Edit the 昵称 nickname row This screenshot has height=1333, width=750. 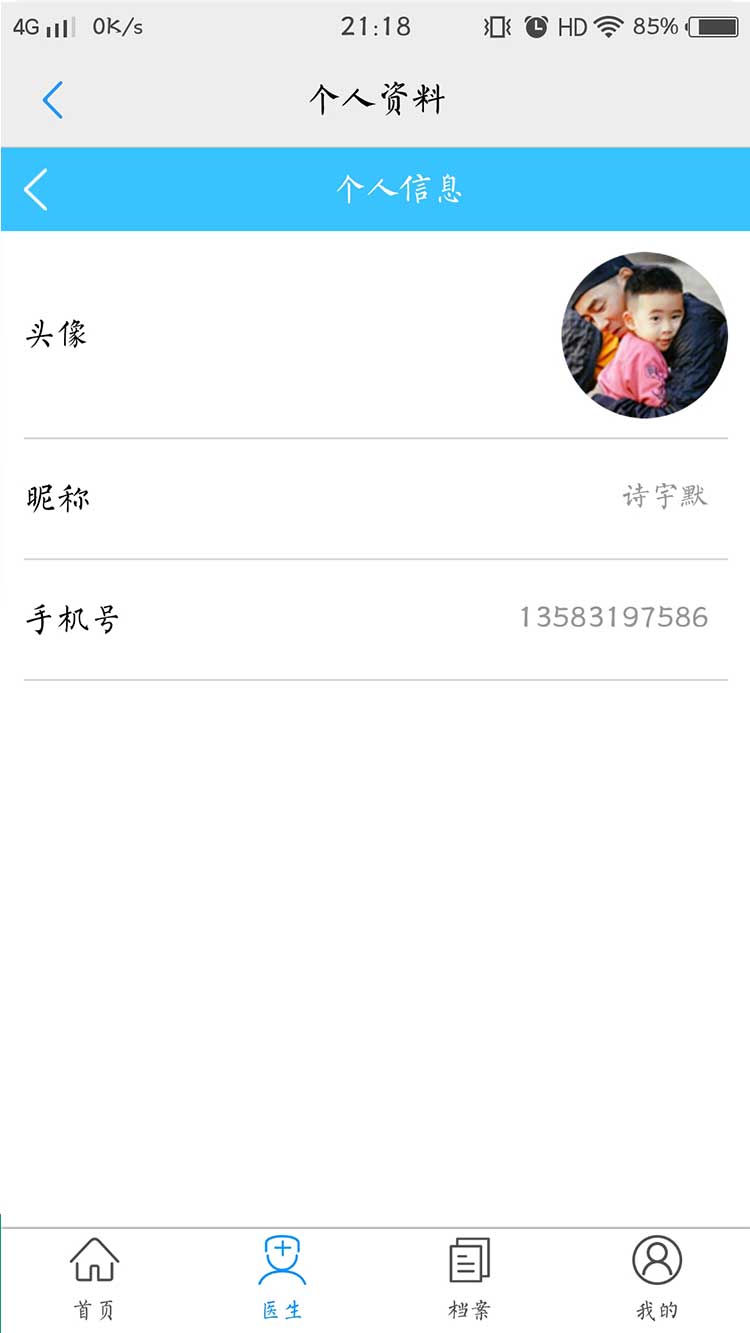tap(375, 498)
